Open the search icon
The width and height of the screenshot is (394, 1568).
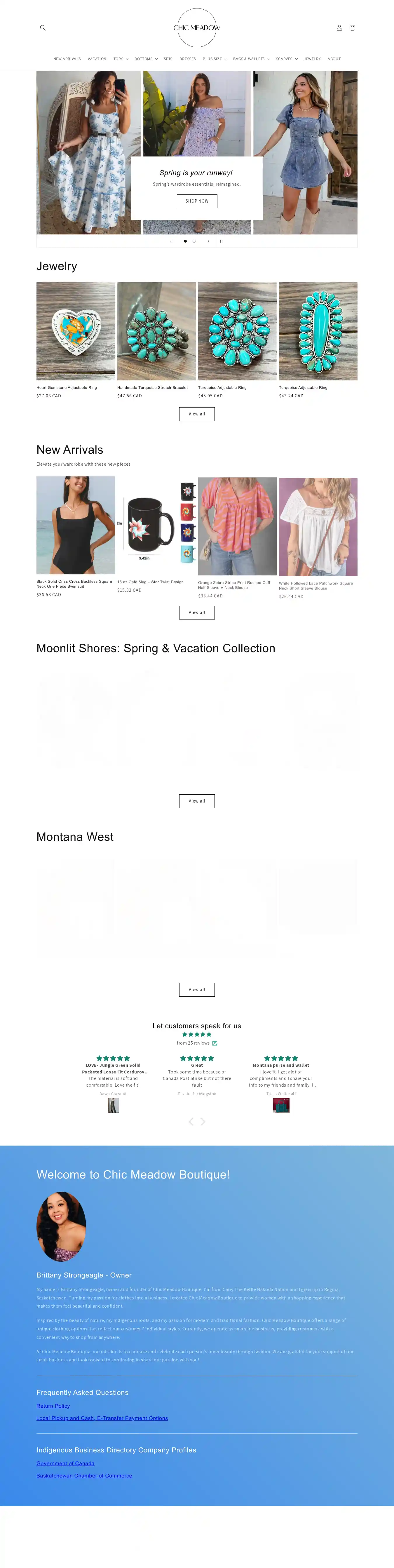click(x=43, y=28)
